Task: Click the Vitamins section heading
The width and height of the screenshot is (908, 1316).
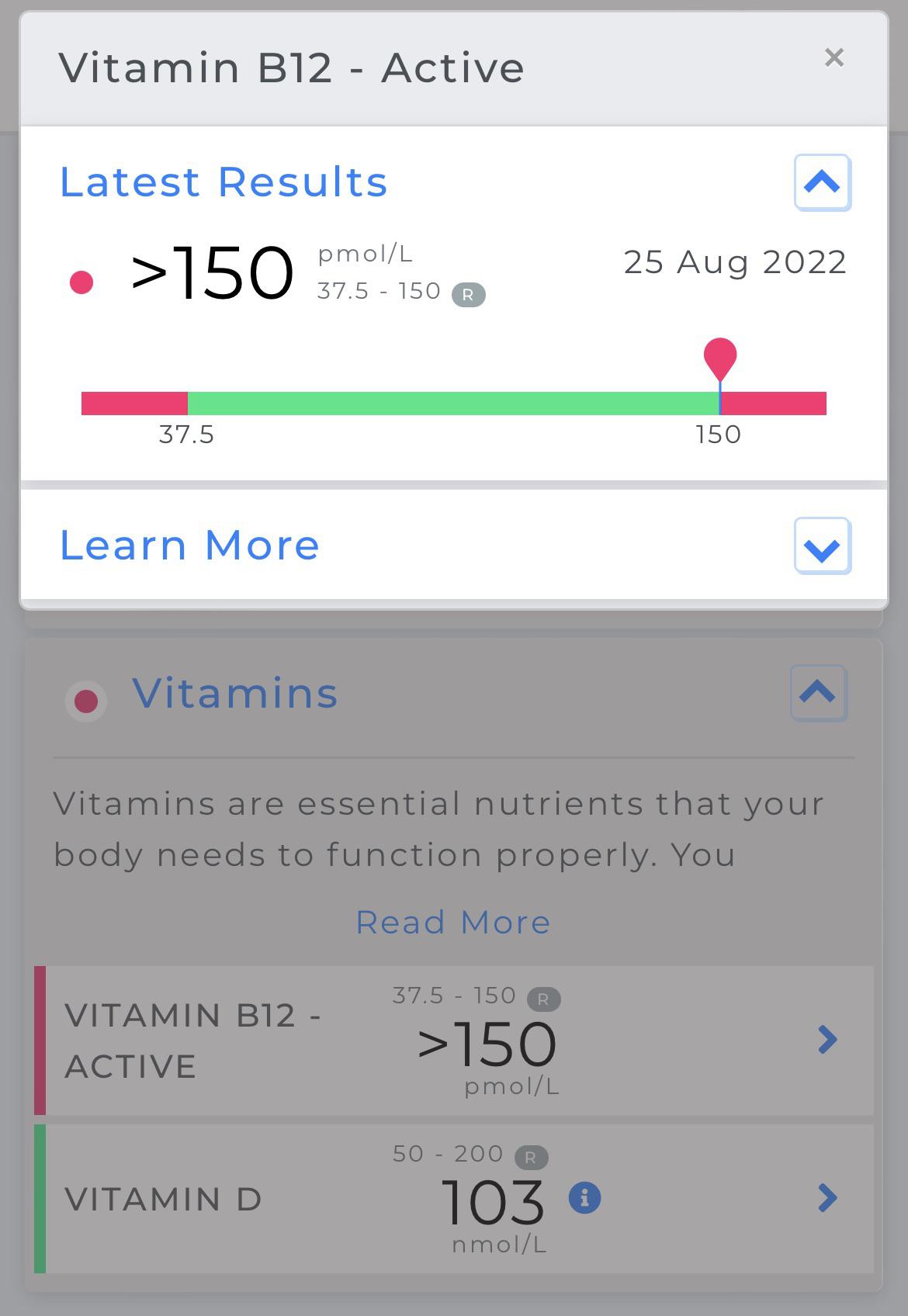Action: pyautogui.click(x=234, y=693)
